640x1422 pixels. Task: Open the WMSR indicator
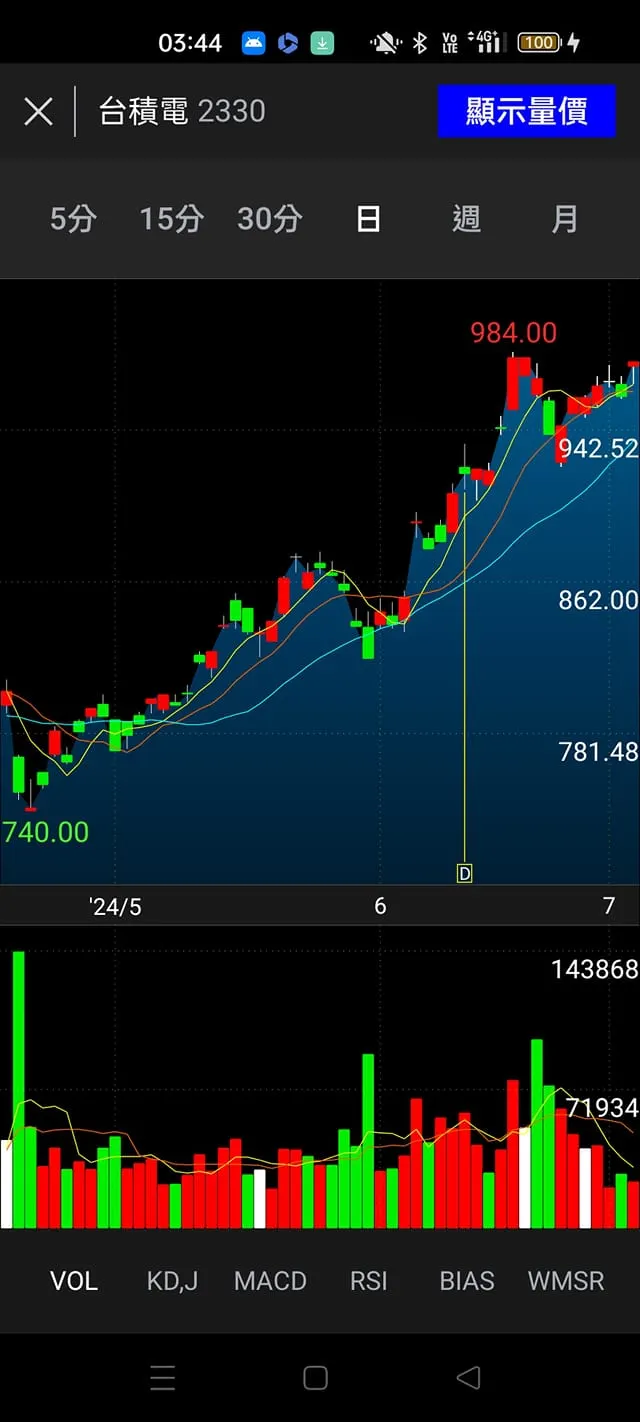(x=566, y=1281)
